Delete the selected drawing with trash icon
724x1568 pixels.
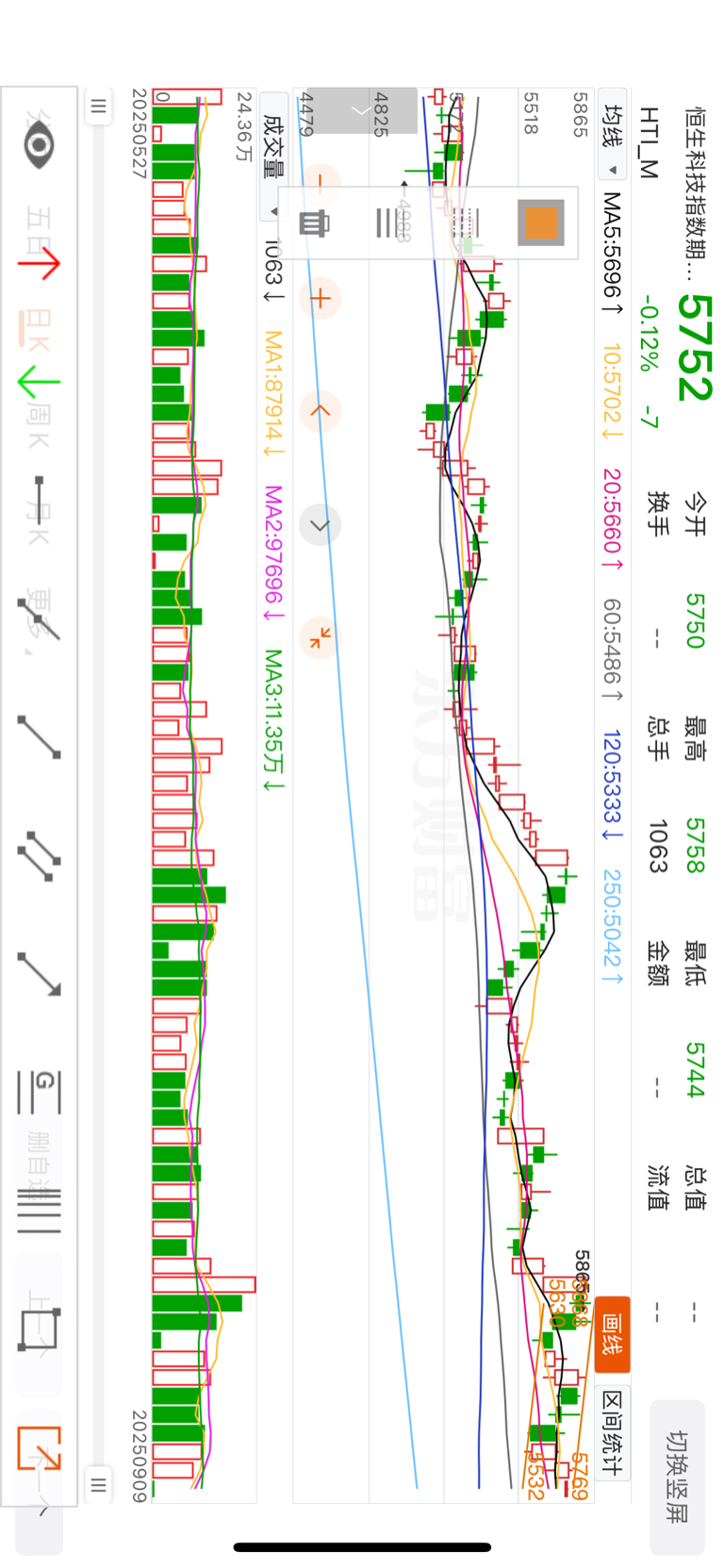tap(314, 223)
